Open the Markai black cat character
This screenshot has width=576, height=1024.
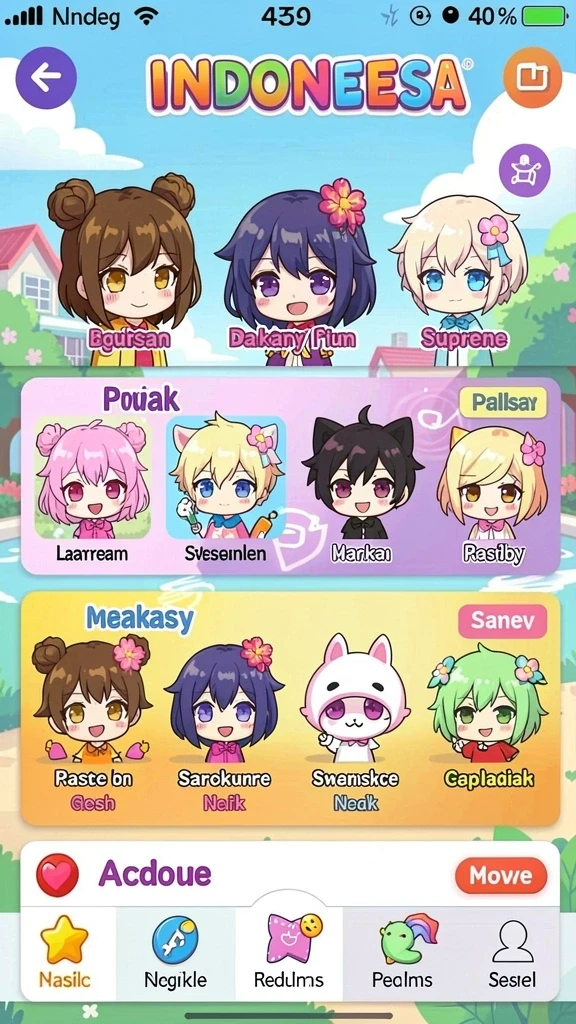(x=361, y=487)
